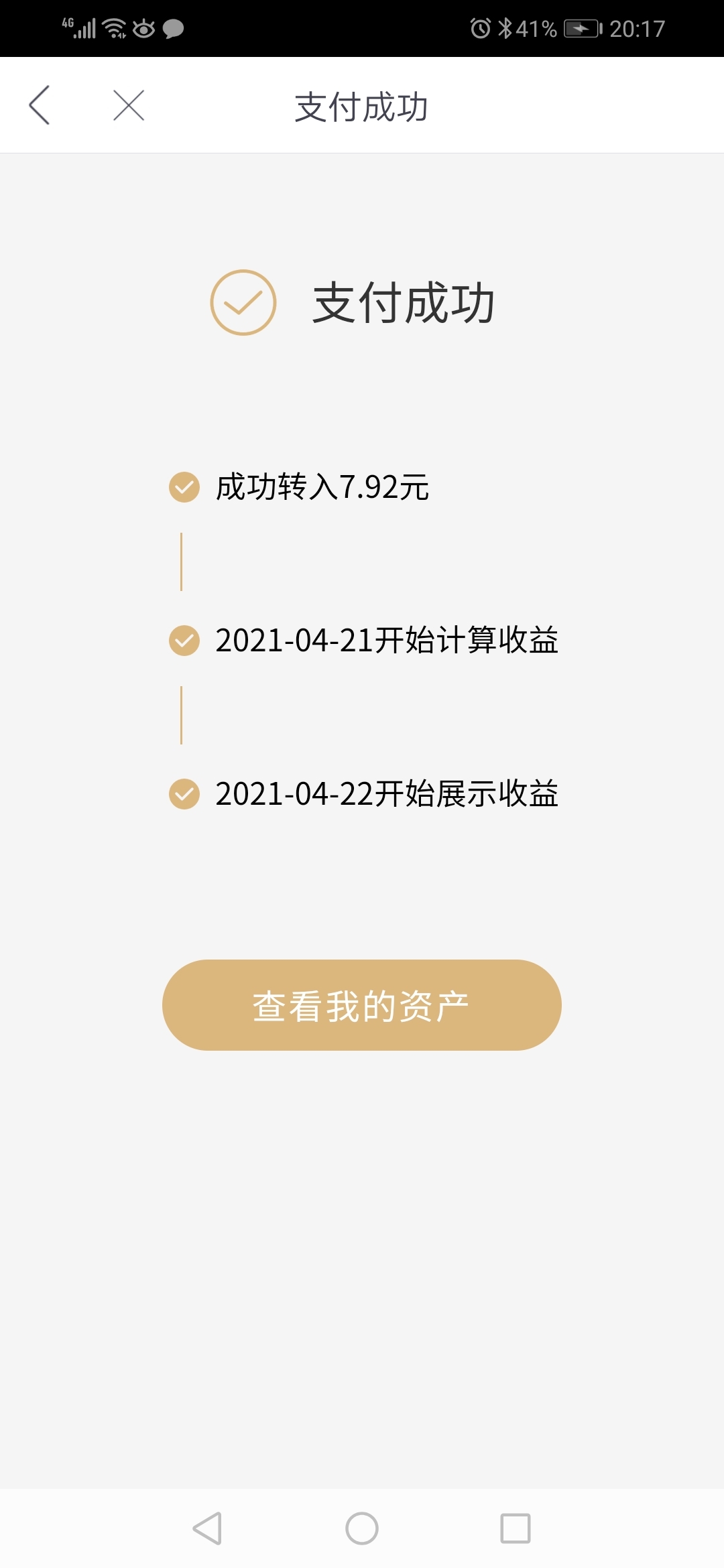Open the recent apps view
This screenshot has width=724, height=1568.
(516, 1528)
